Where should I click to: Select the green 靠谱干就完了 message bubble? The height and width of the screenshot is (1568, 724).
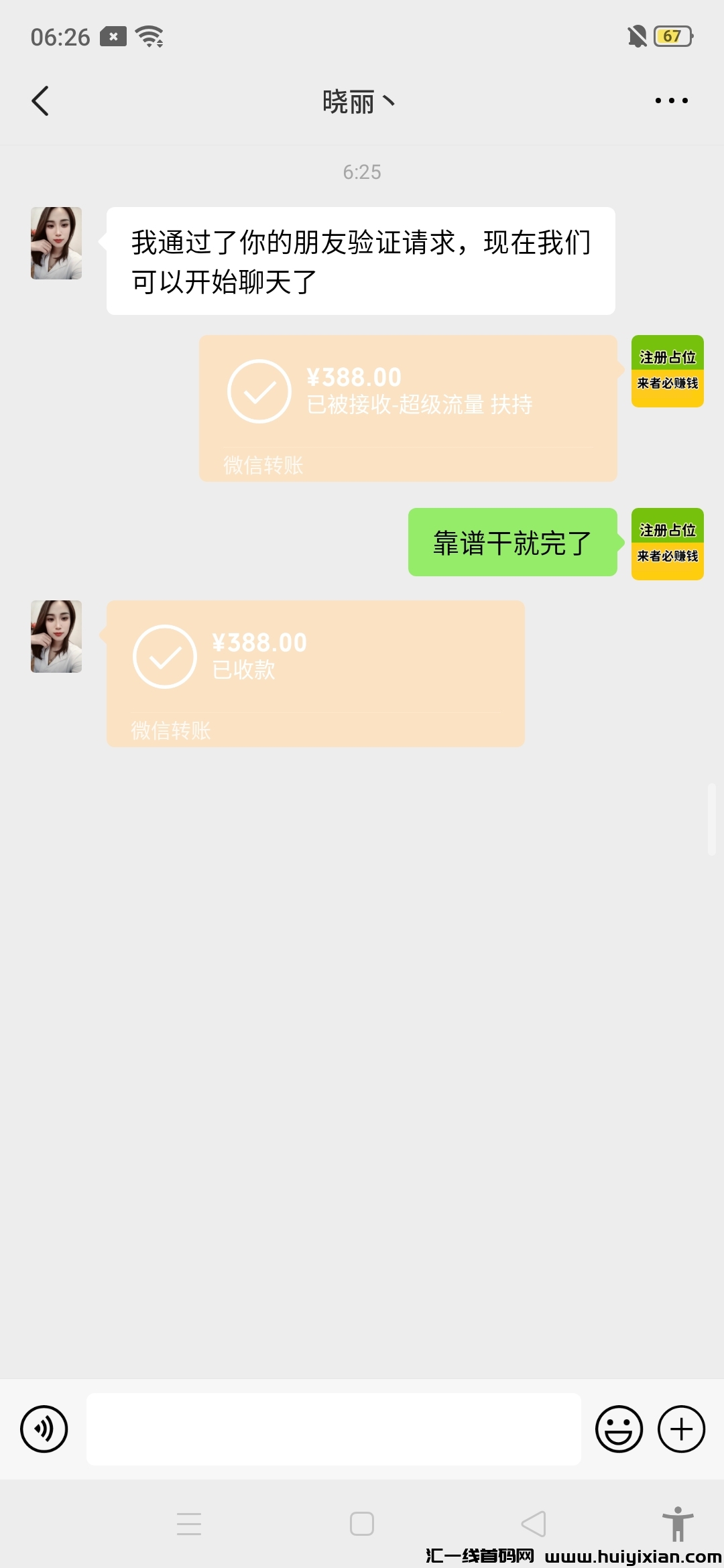pos(511,544)
